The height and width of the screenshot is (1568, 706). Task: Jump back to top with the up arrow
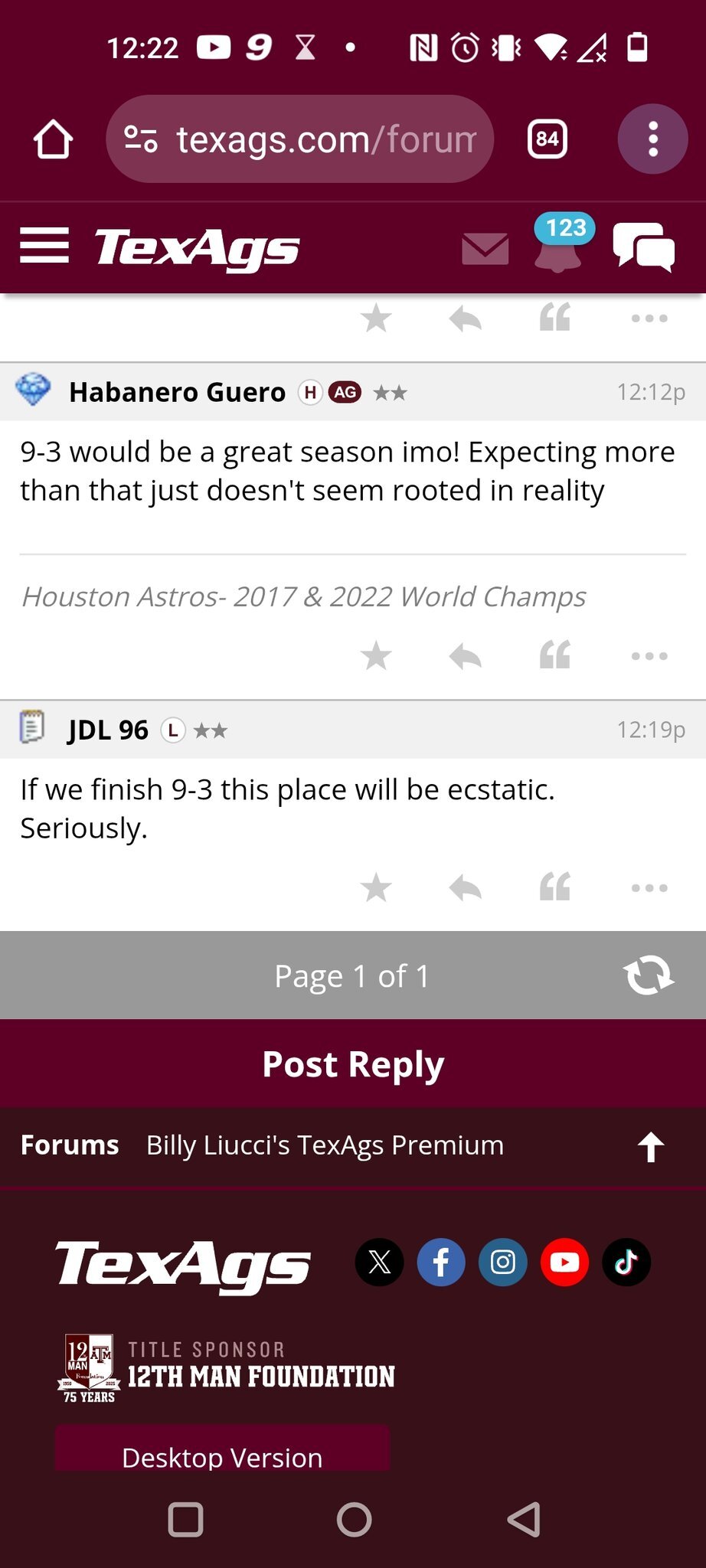tap(651, 1147)
